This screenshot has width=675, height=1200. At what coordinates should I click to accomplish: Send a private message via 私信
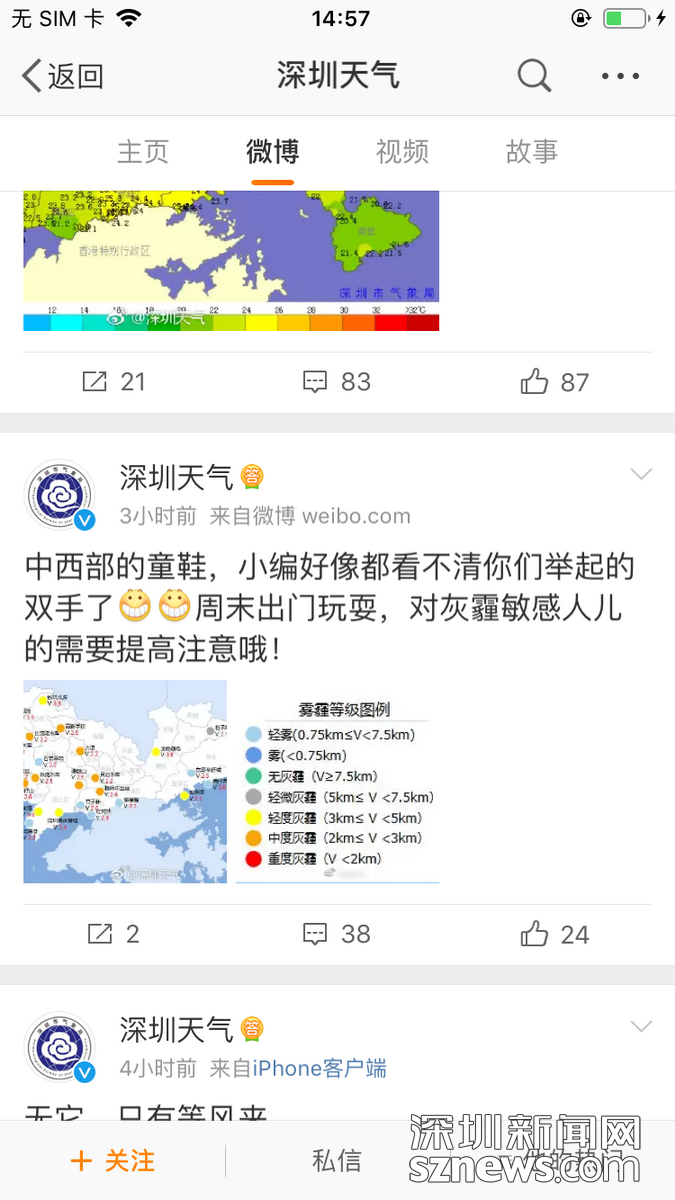[x=337, y=1160]
